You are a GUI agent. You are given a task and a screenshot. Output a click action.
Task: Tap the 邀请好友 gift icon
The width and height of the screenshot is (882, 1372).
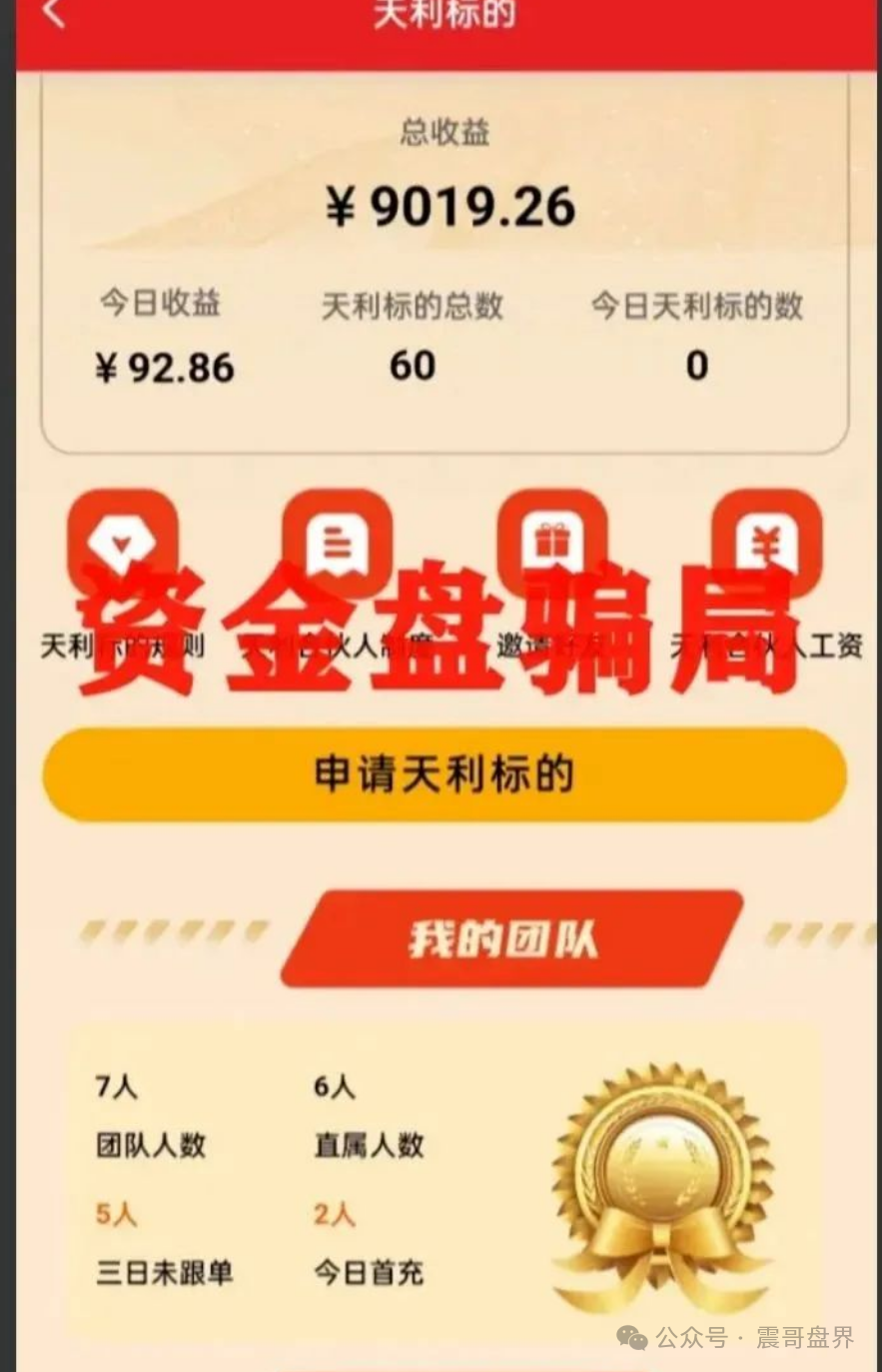point(551,544)
